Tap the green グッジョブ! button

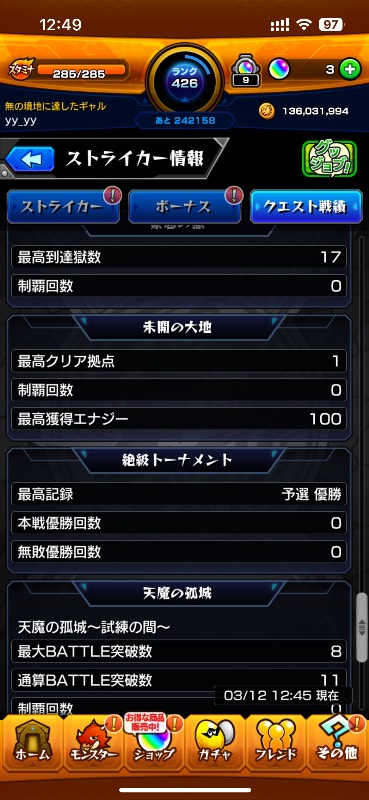(x=330, y=159)
